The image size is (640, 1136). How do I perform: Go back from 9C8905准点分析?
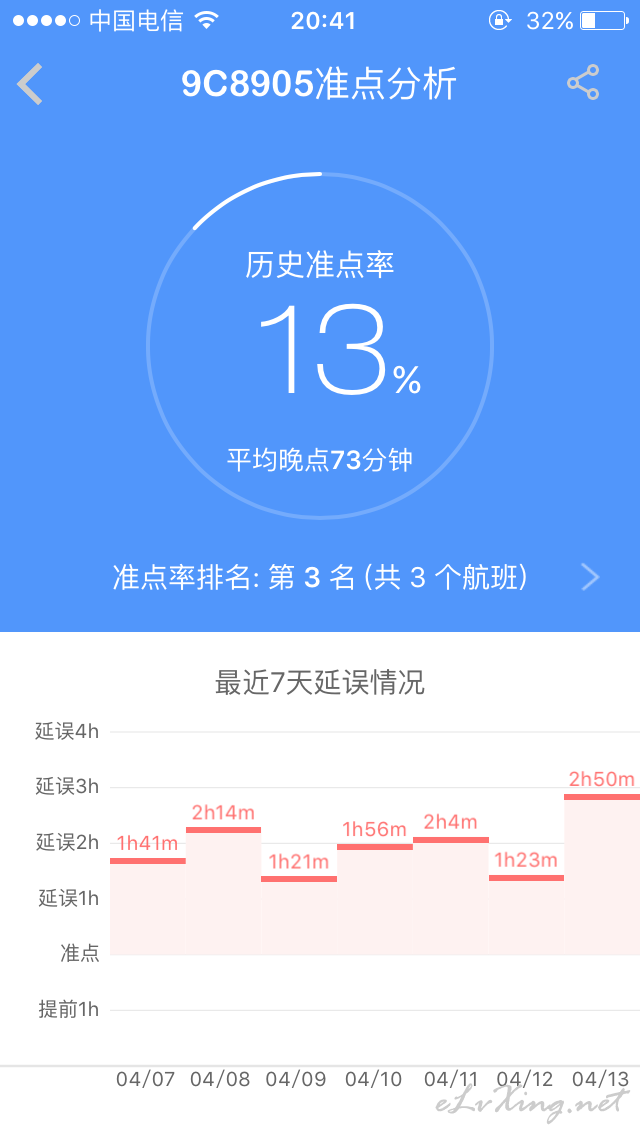pos(30,84)
